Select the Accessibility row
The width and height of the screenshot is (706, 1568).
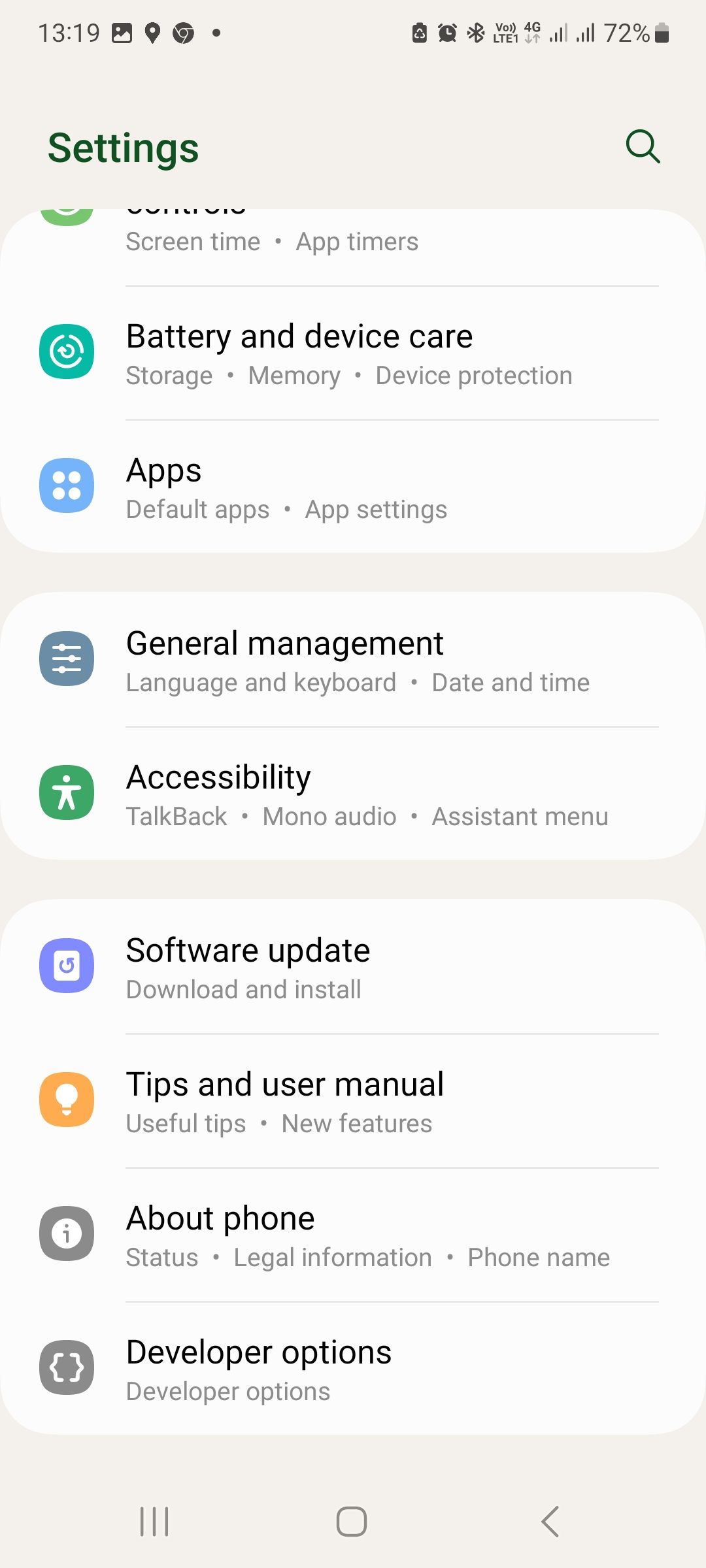point(353,794)
